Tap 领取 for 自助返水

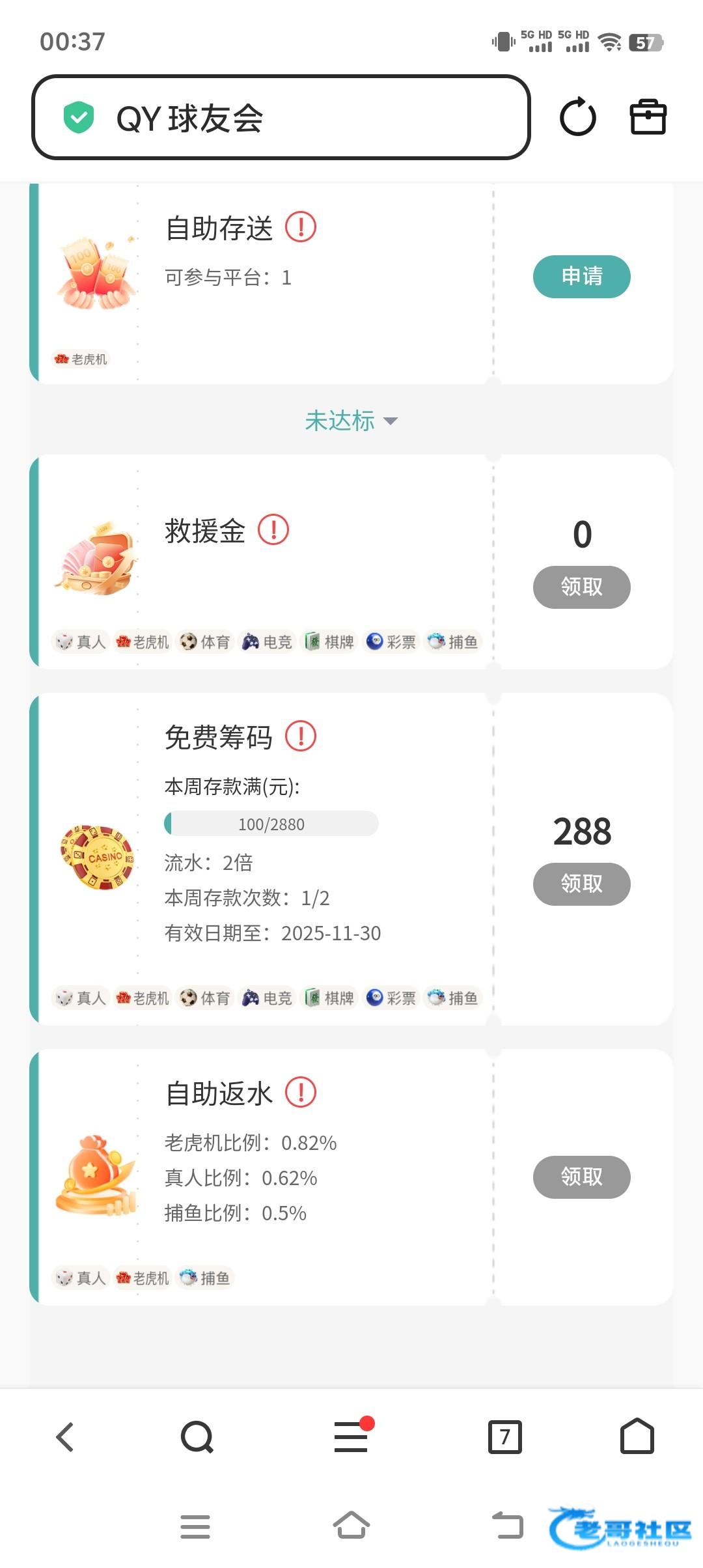(581, 1177)
